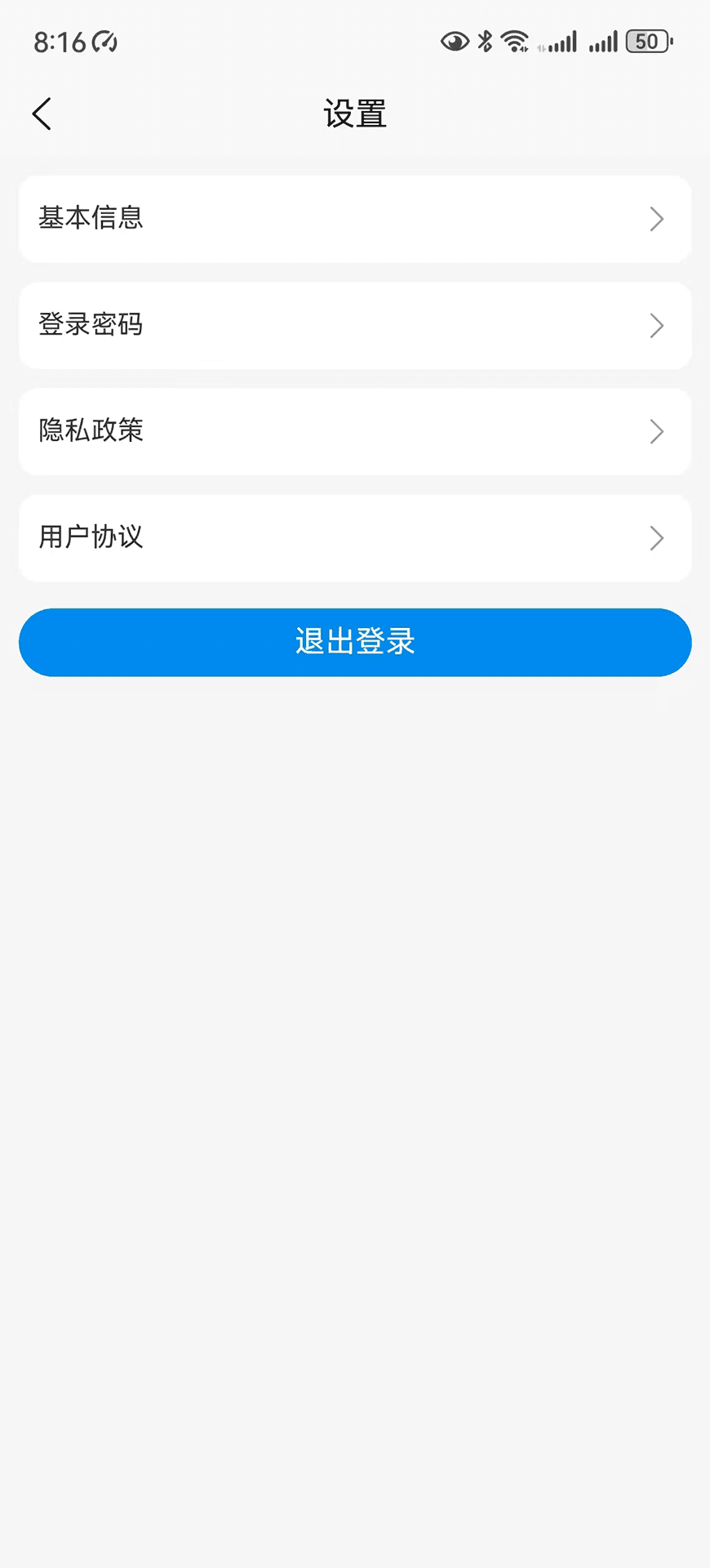Click the back arrow icon

42,114
